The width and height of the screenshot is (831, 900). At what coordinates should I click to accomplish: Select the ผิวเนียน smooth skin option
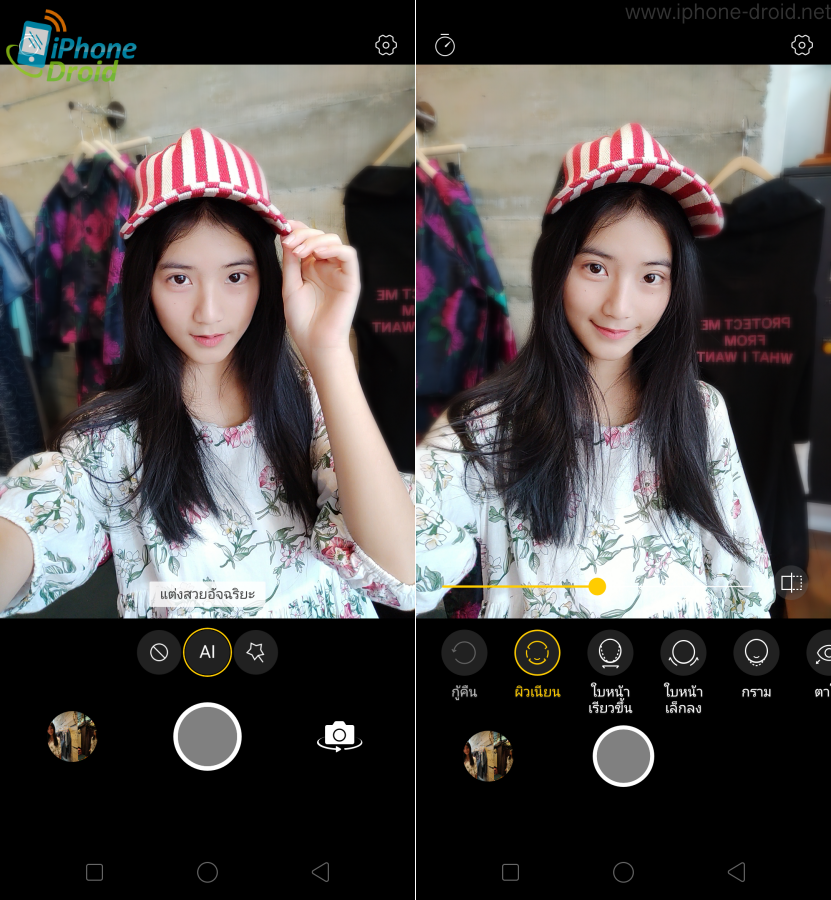pos(537,653)
